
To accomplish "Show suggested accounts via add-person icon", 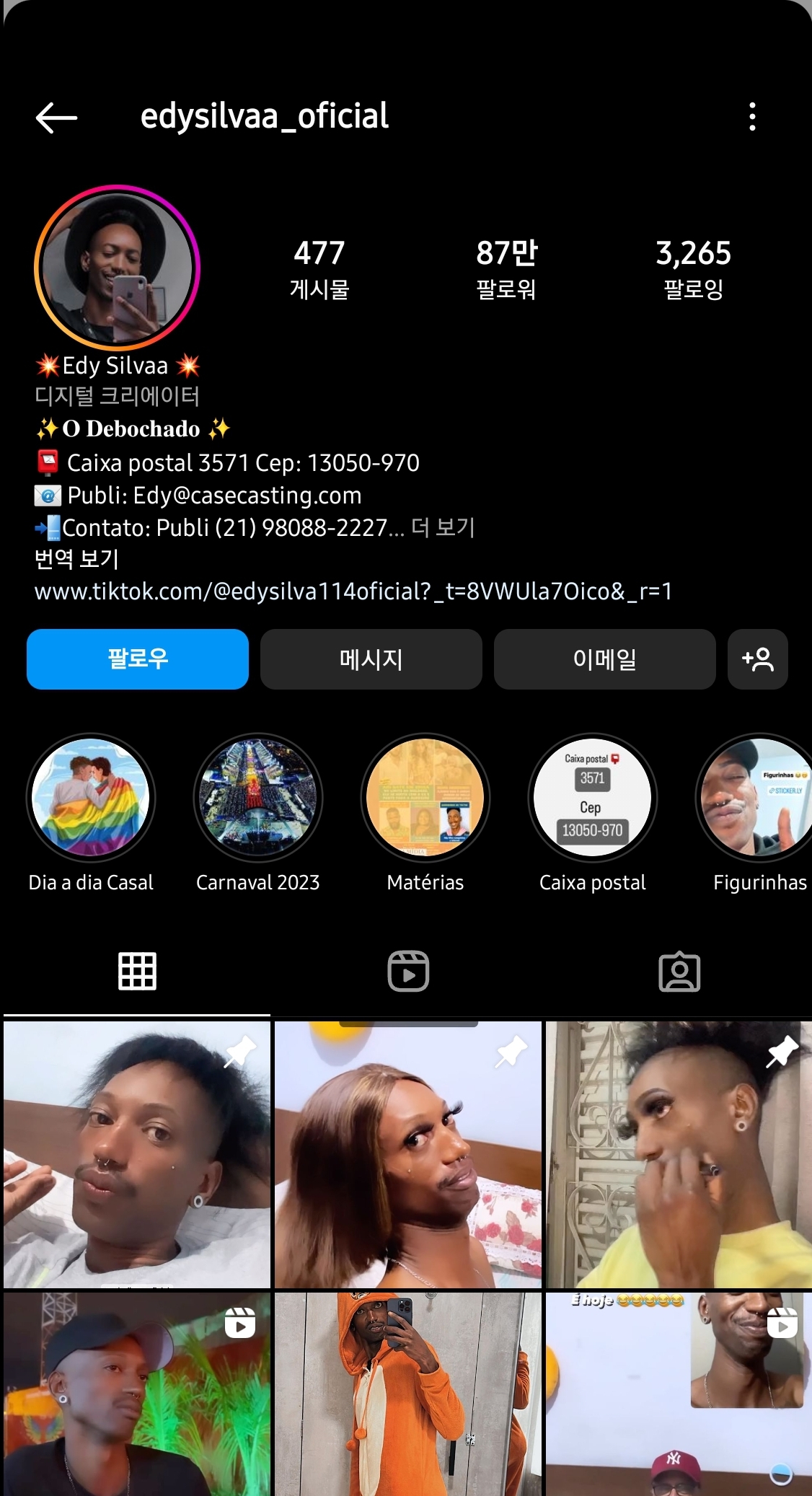I will [x=757, y=659].
